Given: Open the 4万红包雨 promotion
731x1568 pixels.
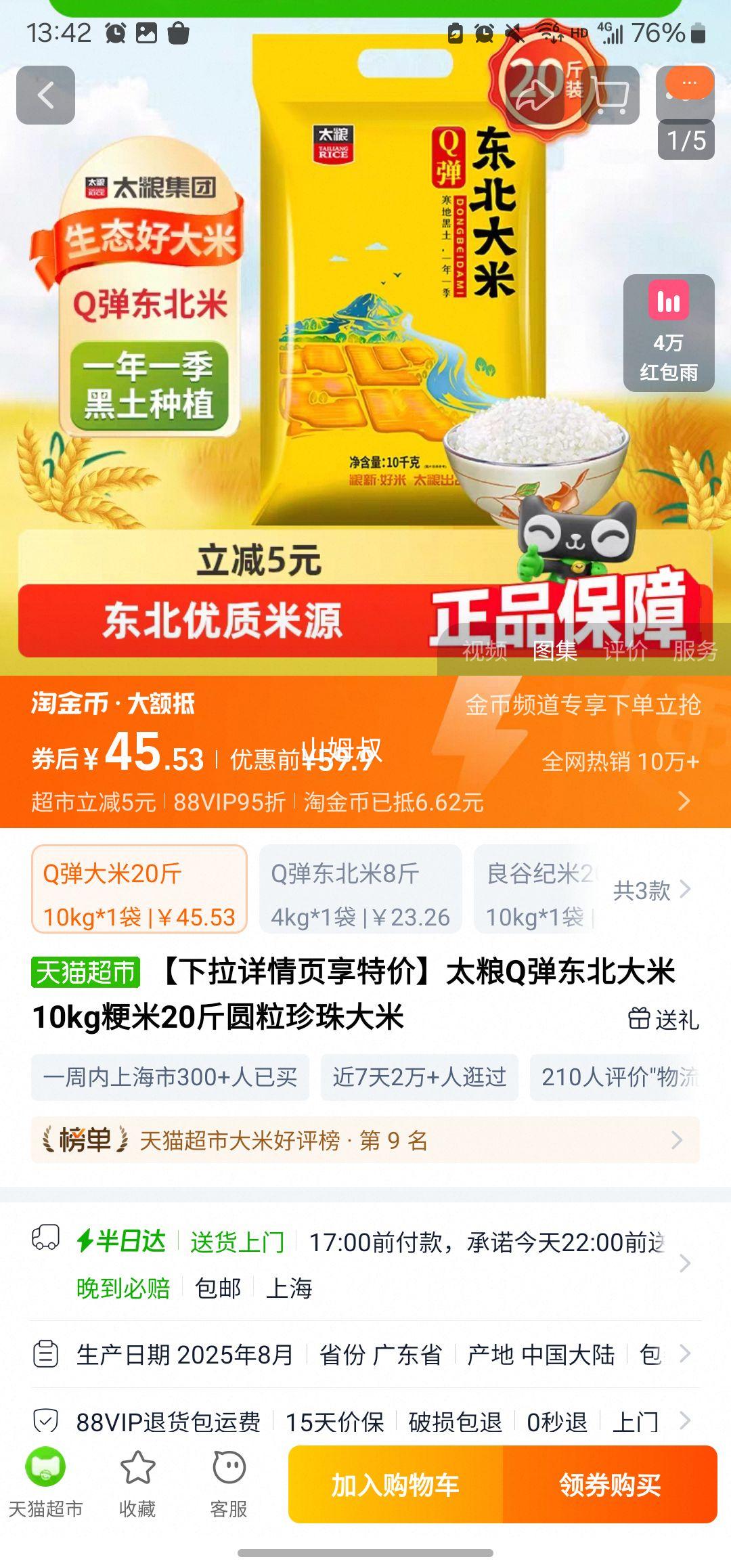Looking at the screenshot, I should pos(668,332).
